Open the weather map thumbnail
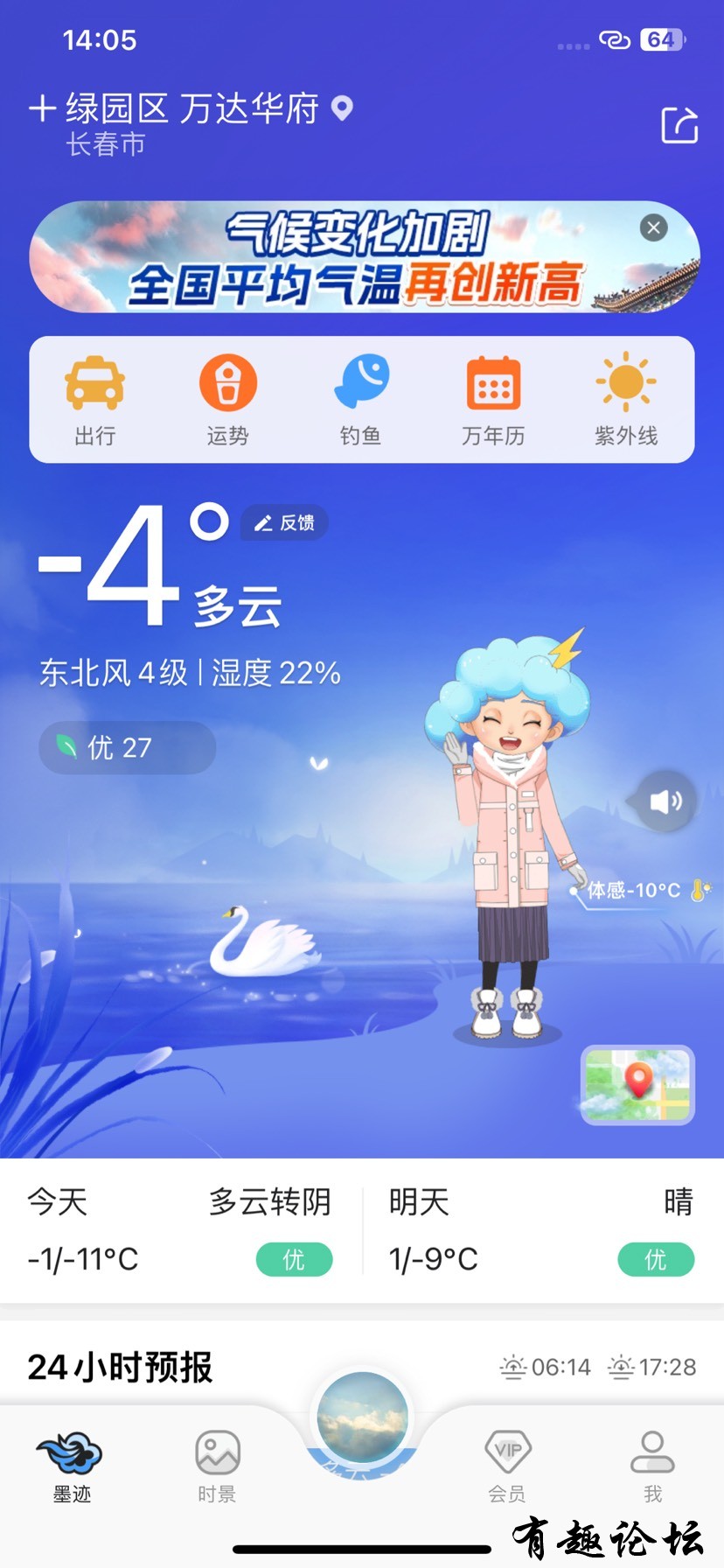Viewport: 724px width, 1568px height. click(637, 1085)
